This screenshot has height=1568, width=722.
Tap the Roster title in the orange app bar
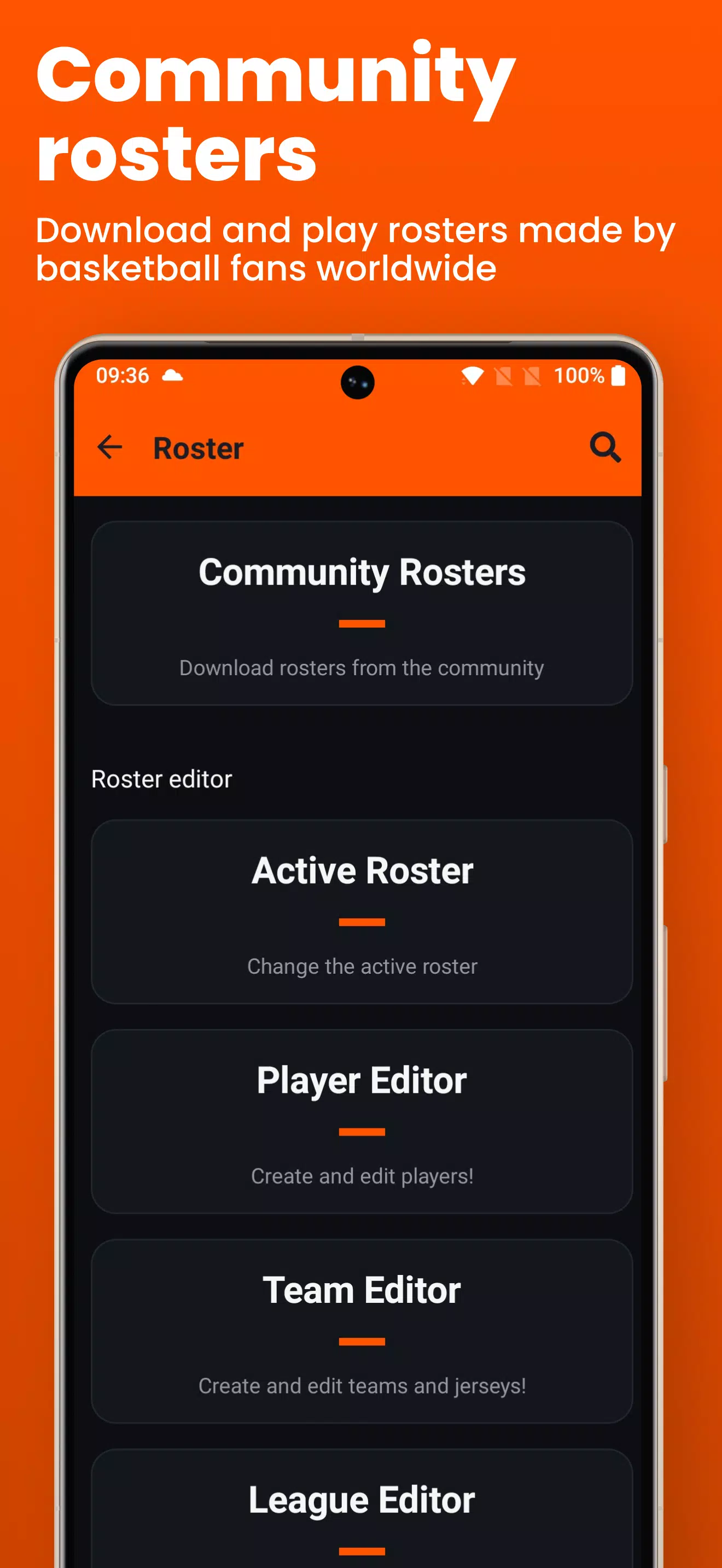click(198, 448)
